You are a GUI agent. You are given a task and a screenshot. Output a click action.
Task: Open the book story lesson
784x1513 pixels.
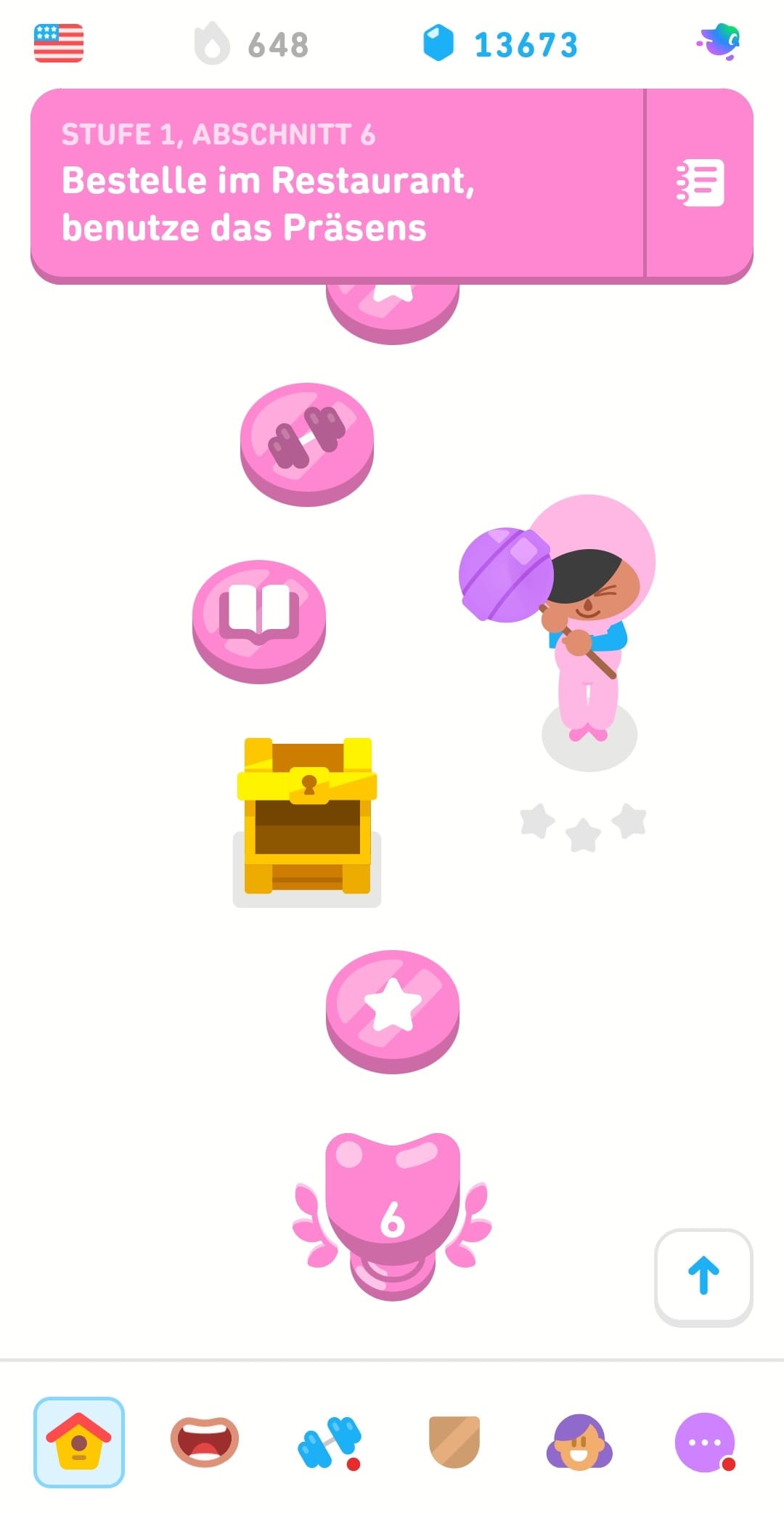(x=259, y=619)
